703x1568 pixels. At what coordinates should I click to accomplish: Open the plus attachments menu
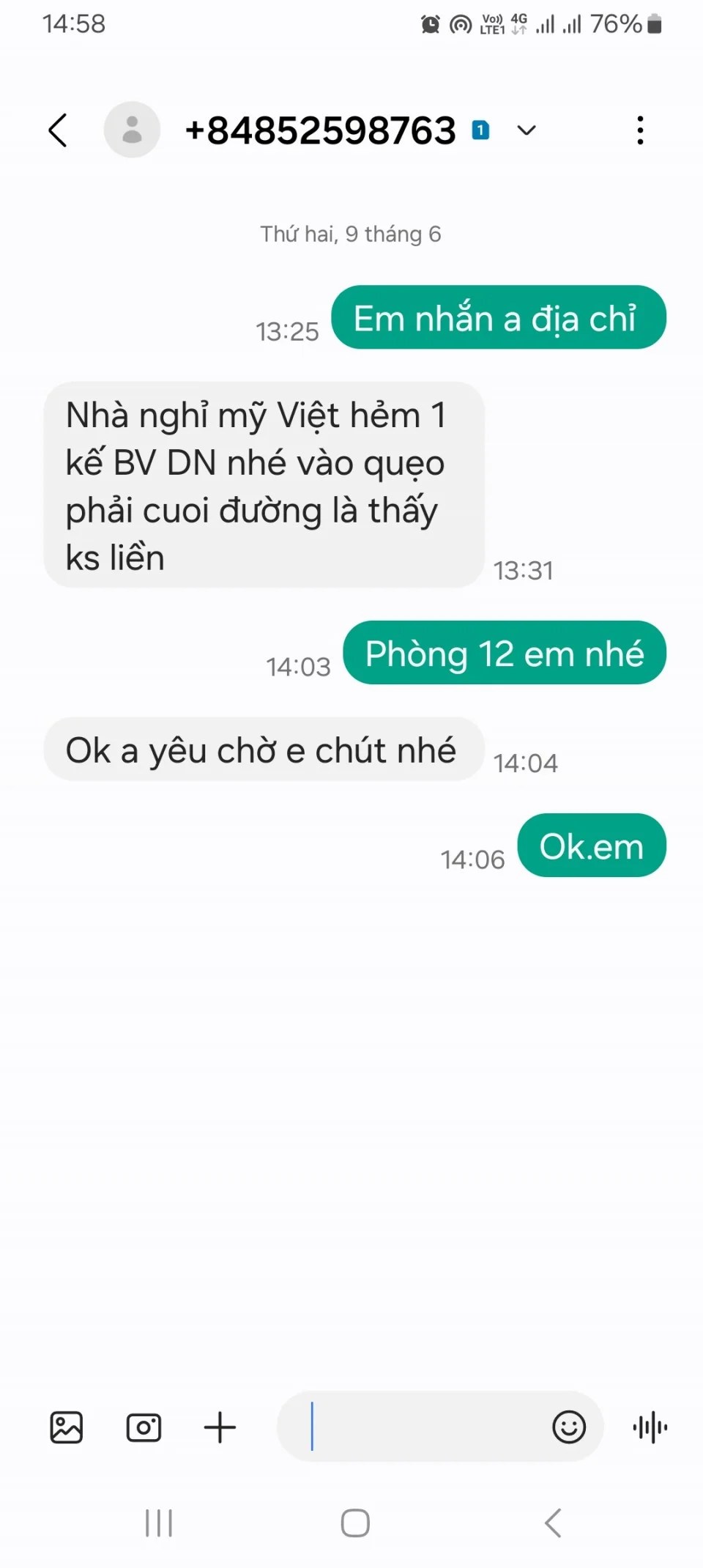point(220,1427)
